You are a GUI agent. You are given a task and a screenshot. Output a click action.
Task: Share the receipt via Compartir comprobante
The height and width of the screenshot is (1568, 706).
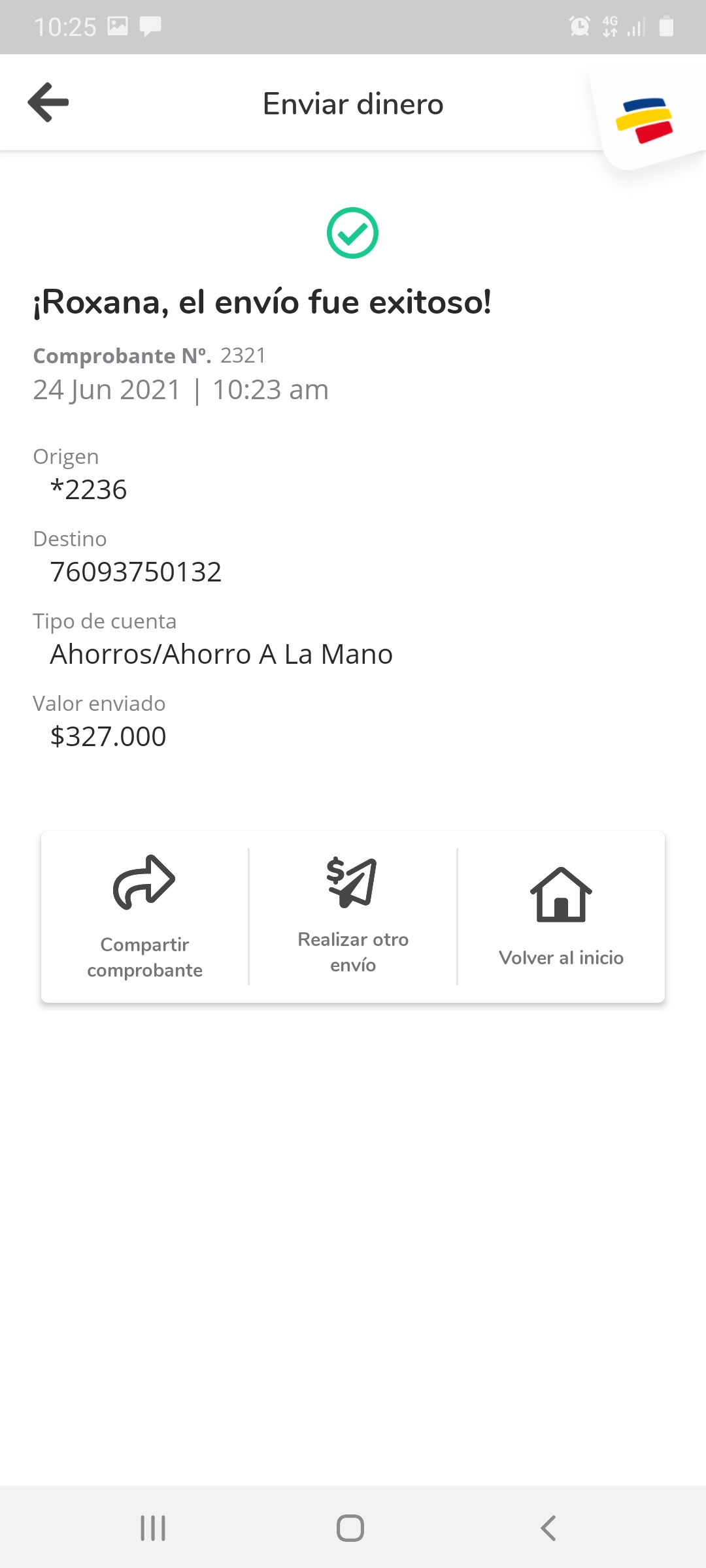click(144, 917)
